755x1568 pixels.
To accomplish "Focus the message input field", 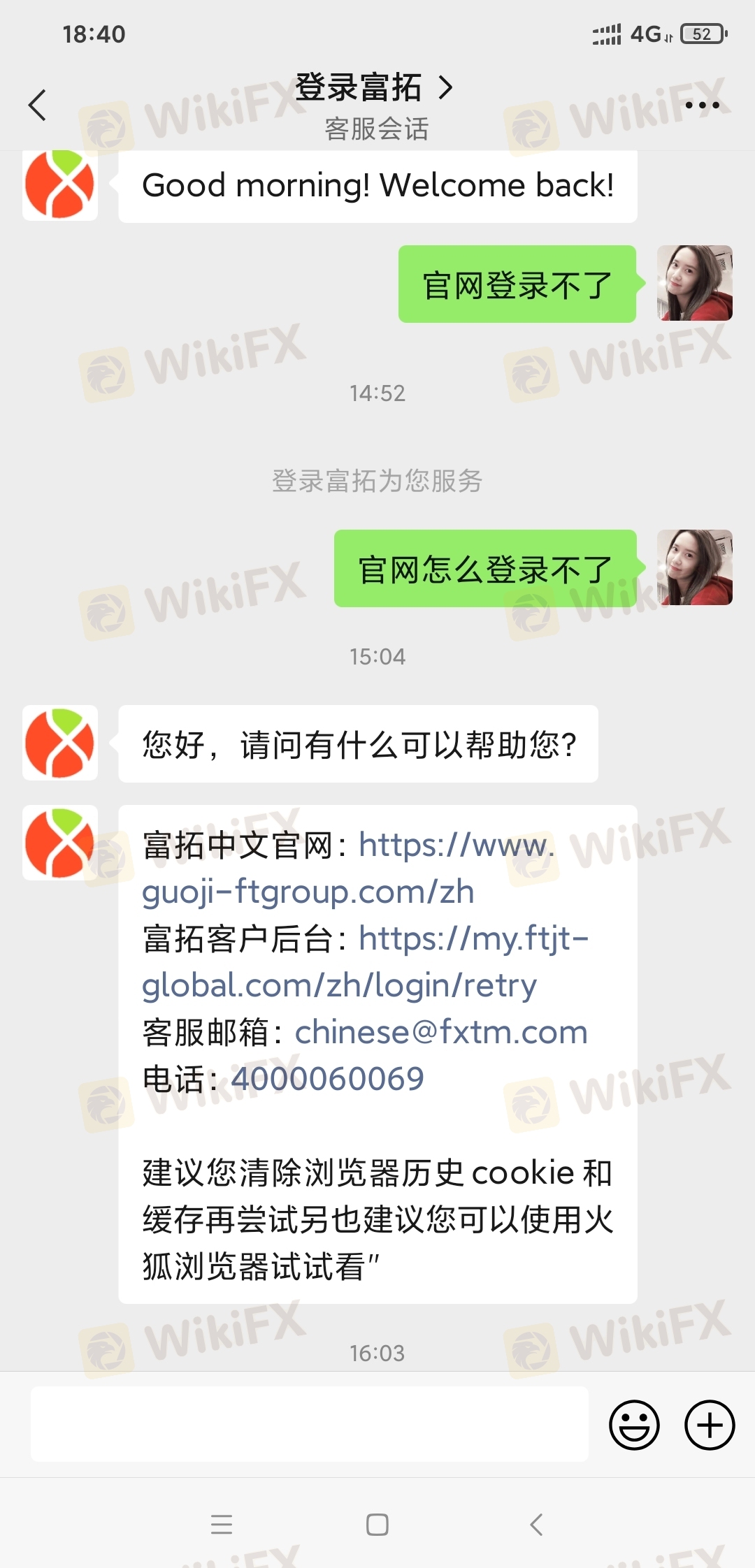I will point(309,1424).
